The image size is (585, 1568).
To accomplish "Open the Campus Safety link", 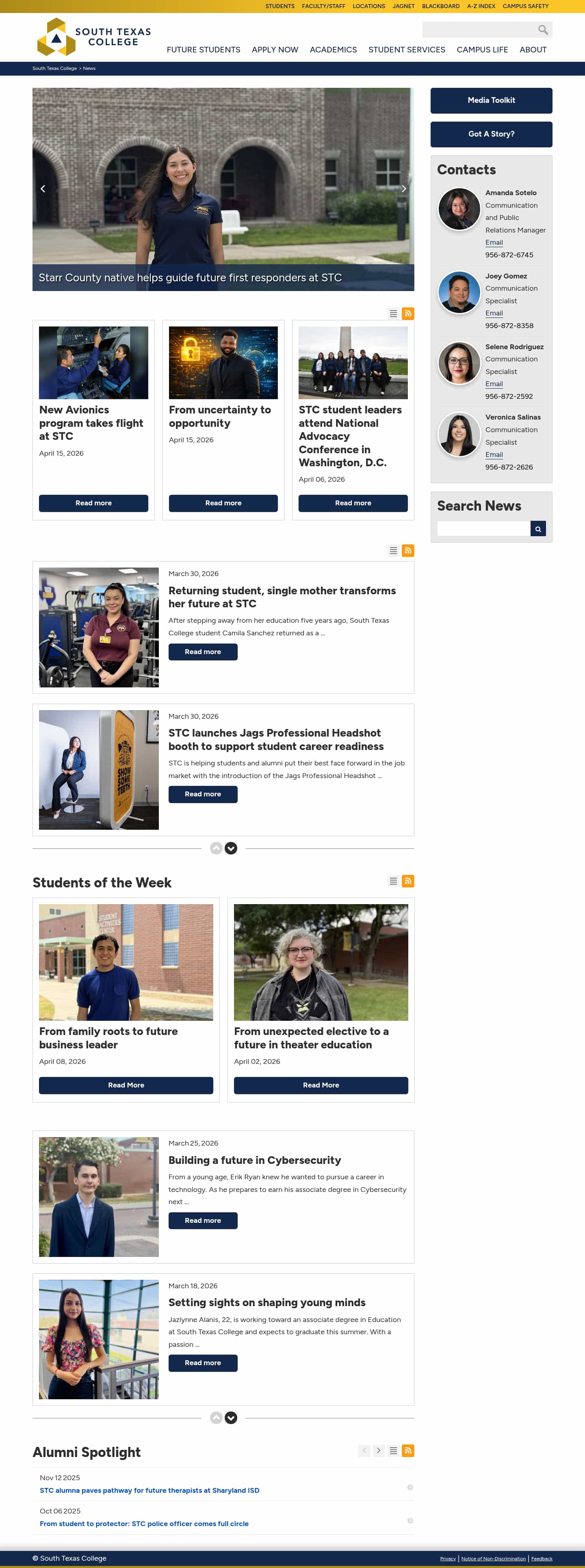I will click(x=525, y=6).
